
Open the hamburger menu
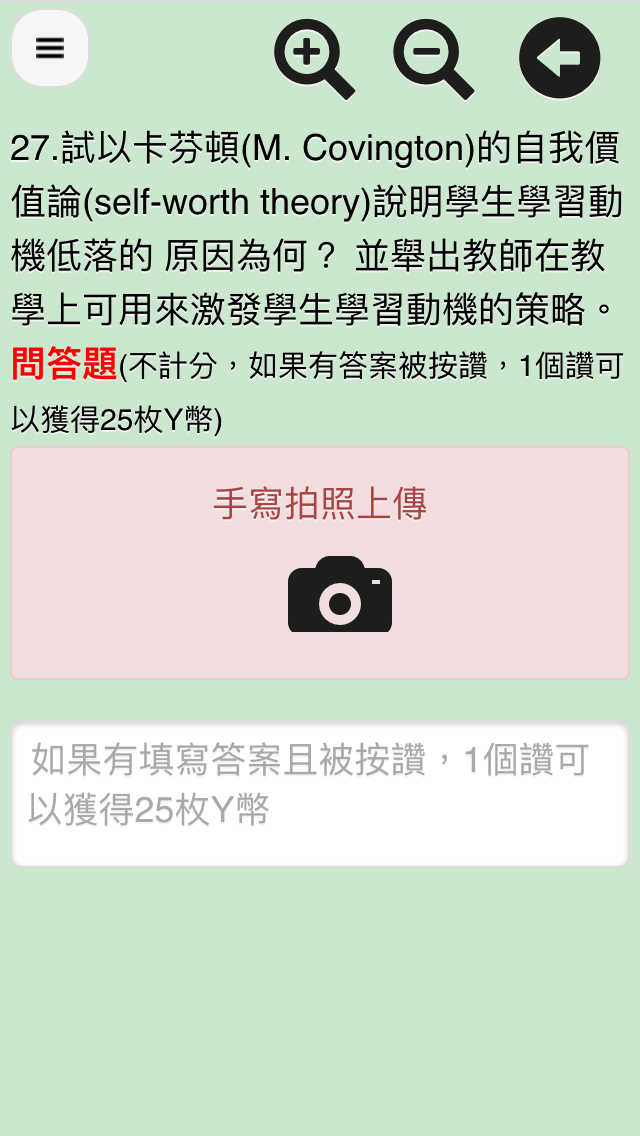50,48
